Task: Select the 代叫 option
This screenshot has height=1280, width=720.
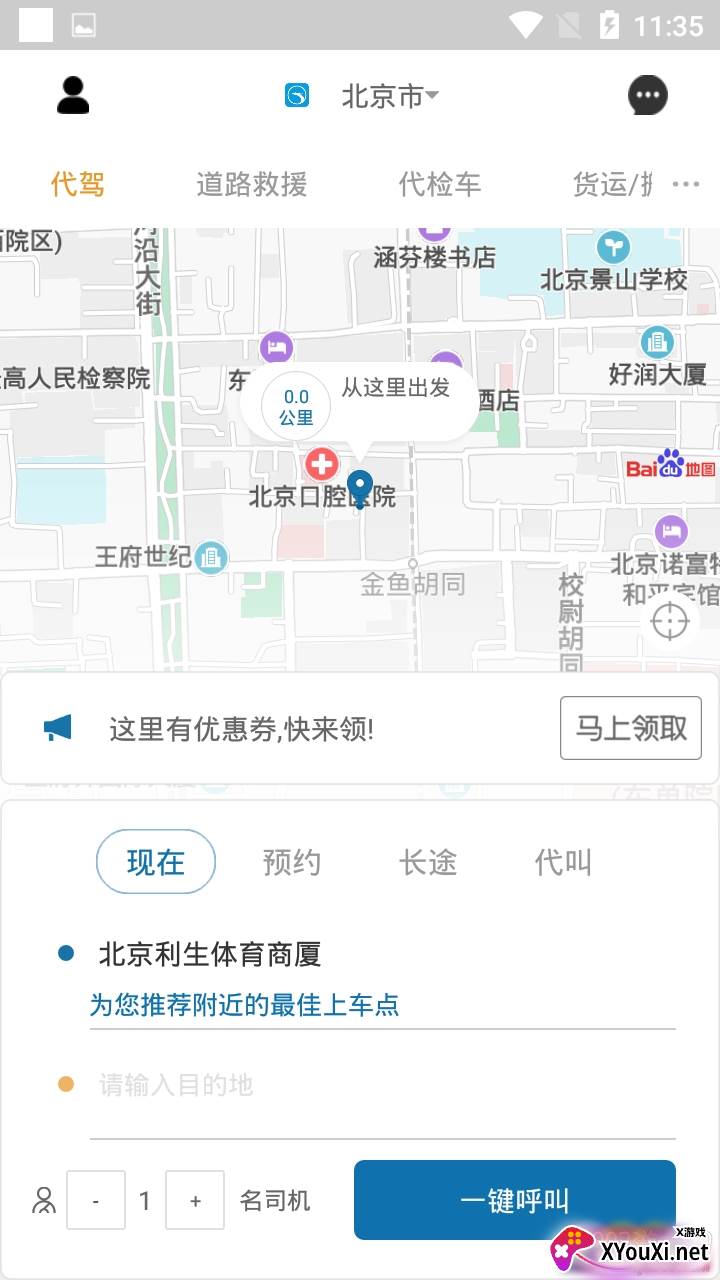Action: [x=563, y=861]
